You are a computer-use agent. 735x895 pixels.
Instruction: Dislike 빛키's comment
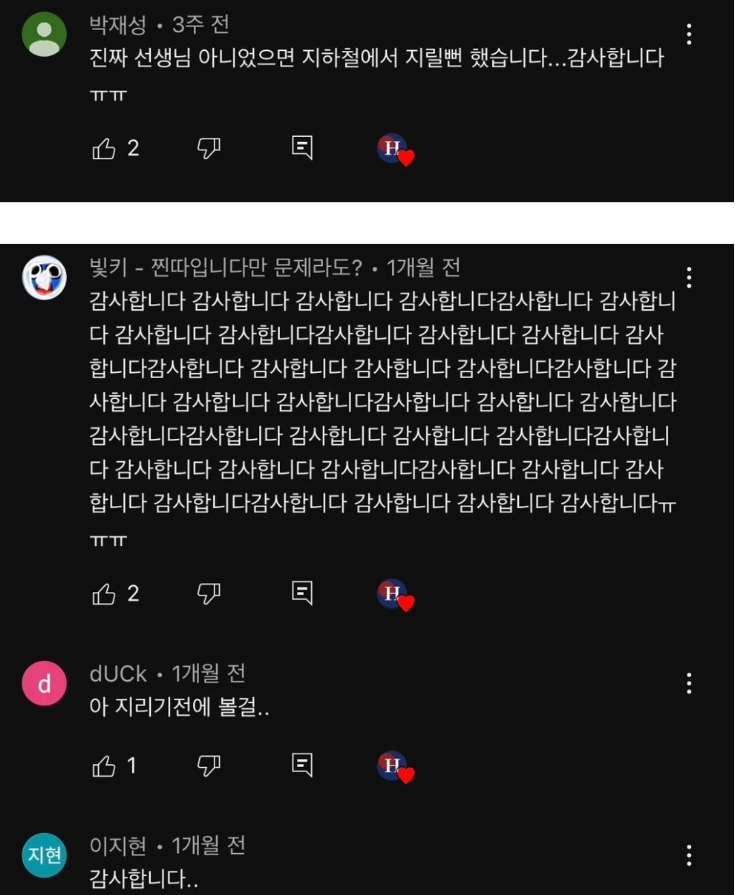pyautogui.click(x=208, y=593)
